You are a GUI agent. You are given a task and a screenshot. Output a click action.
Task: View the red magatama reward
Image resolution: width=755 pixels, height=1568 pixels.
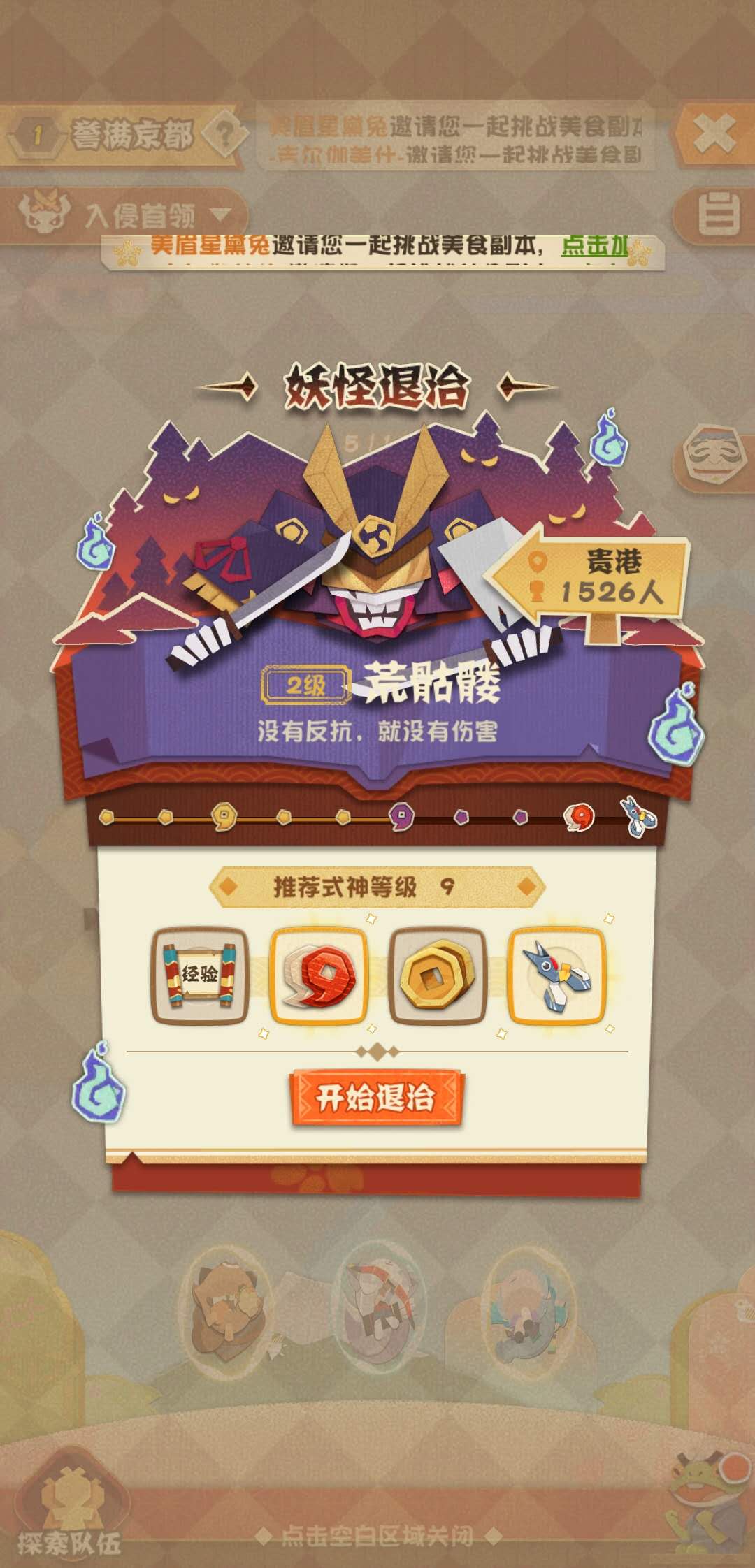coord(319,975)
